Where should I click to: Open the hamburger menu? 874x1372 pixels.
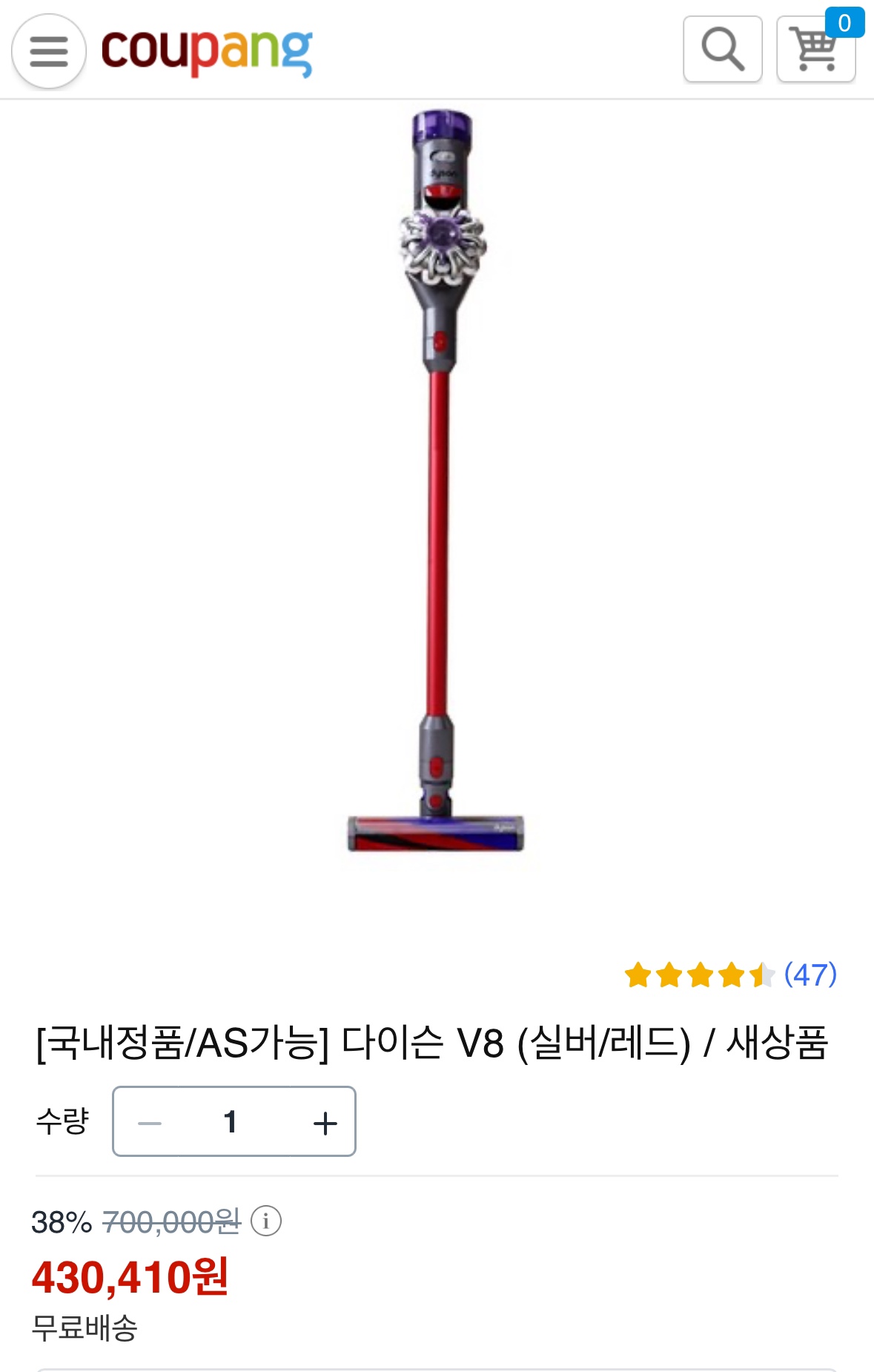click(49, 51)
